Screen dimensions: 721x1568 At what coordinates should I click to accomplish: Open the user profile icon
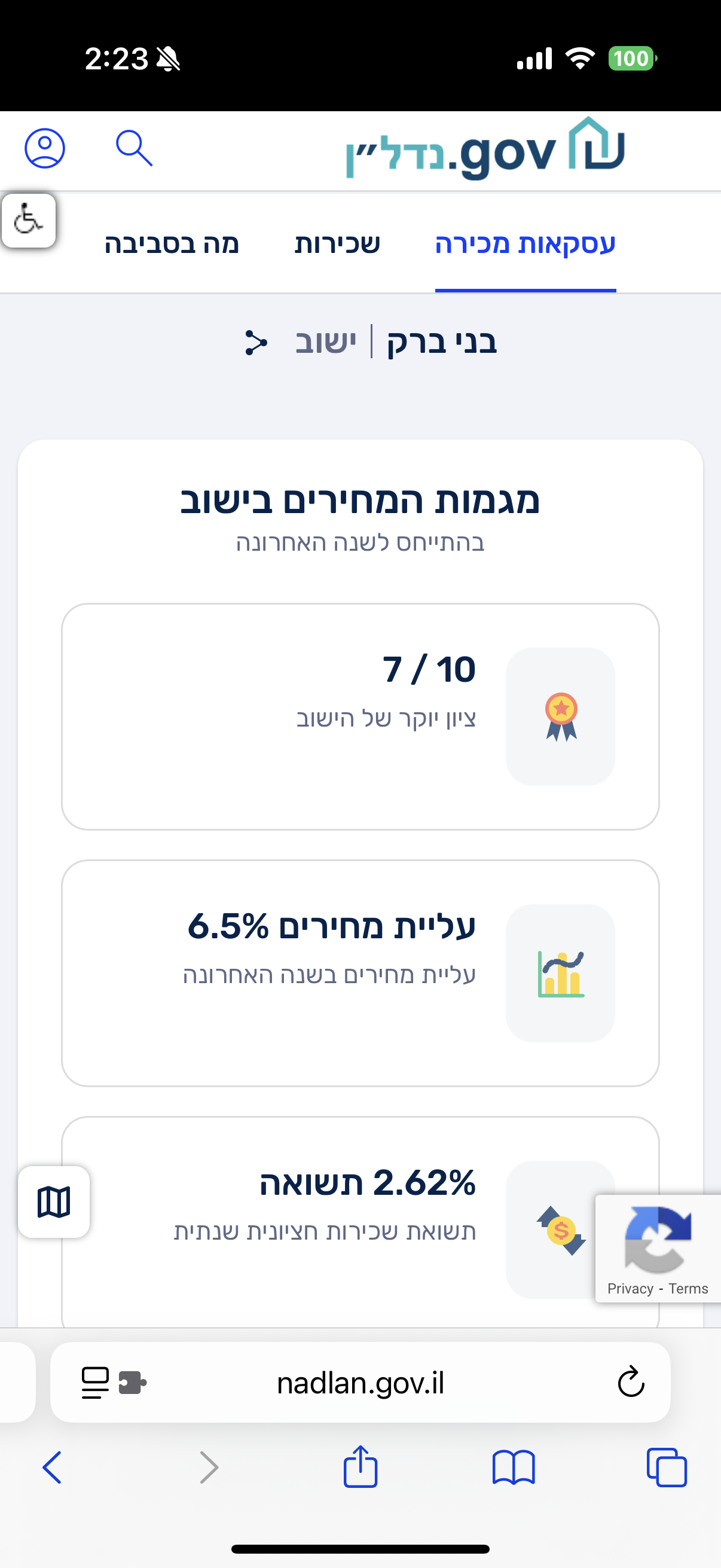(44, 148)
